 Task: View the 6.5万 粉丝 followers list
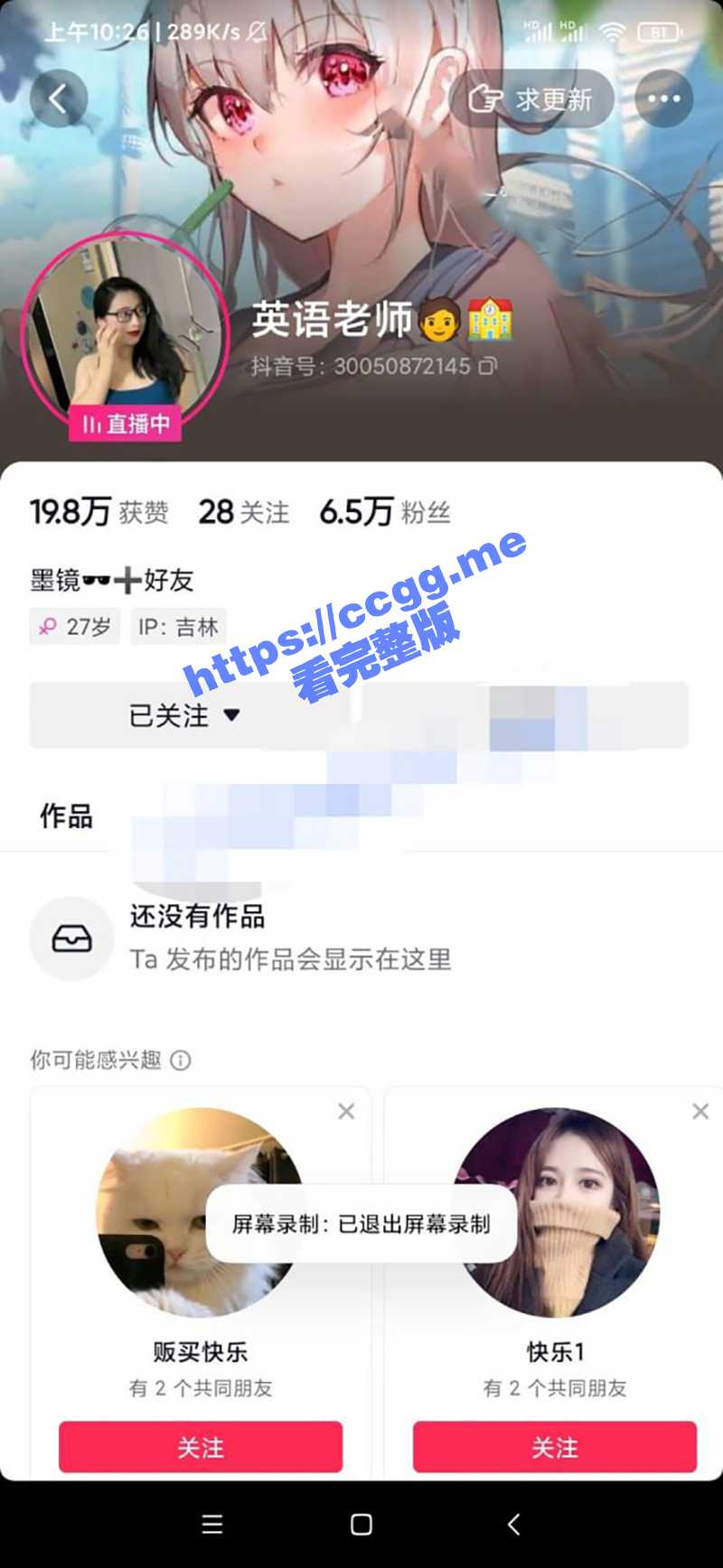[385, 512]
